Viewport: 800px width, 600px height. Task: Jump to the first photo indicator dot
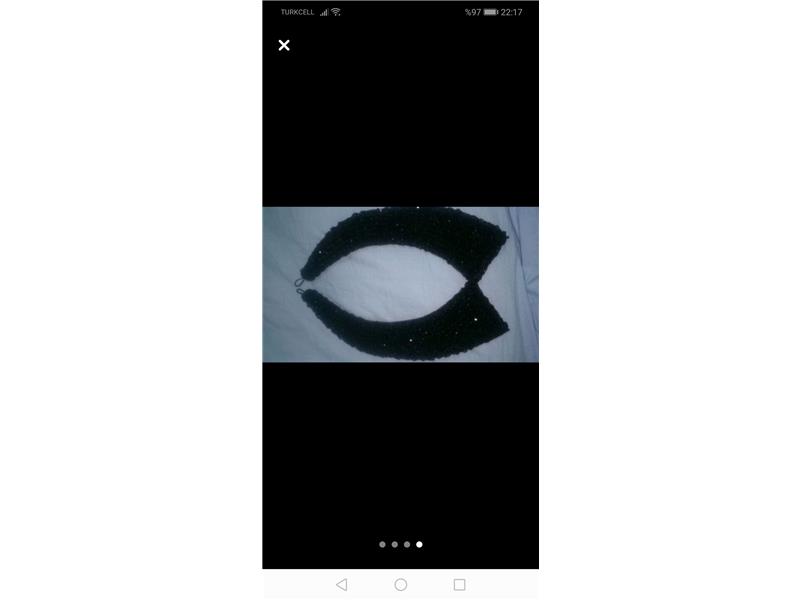click(x=382, y=545)
